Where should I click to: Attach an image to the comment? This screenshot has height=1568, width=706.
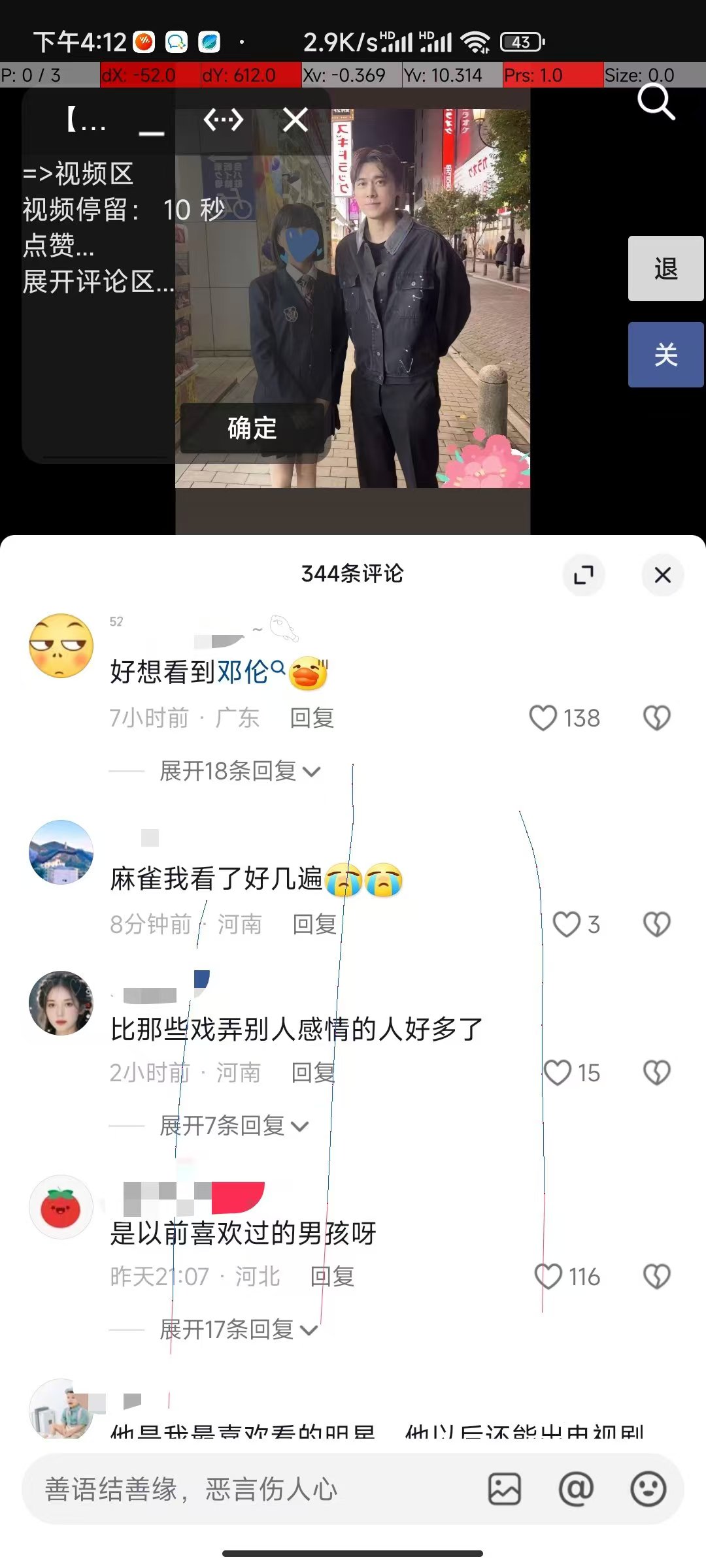coord(505,1490)
